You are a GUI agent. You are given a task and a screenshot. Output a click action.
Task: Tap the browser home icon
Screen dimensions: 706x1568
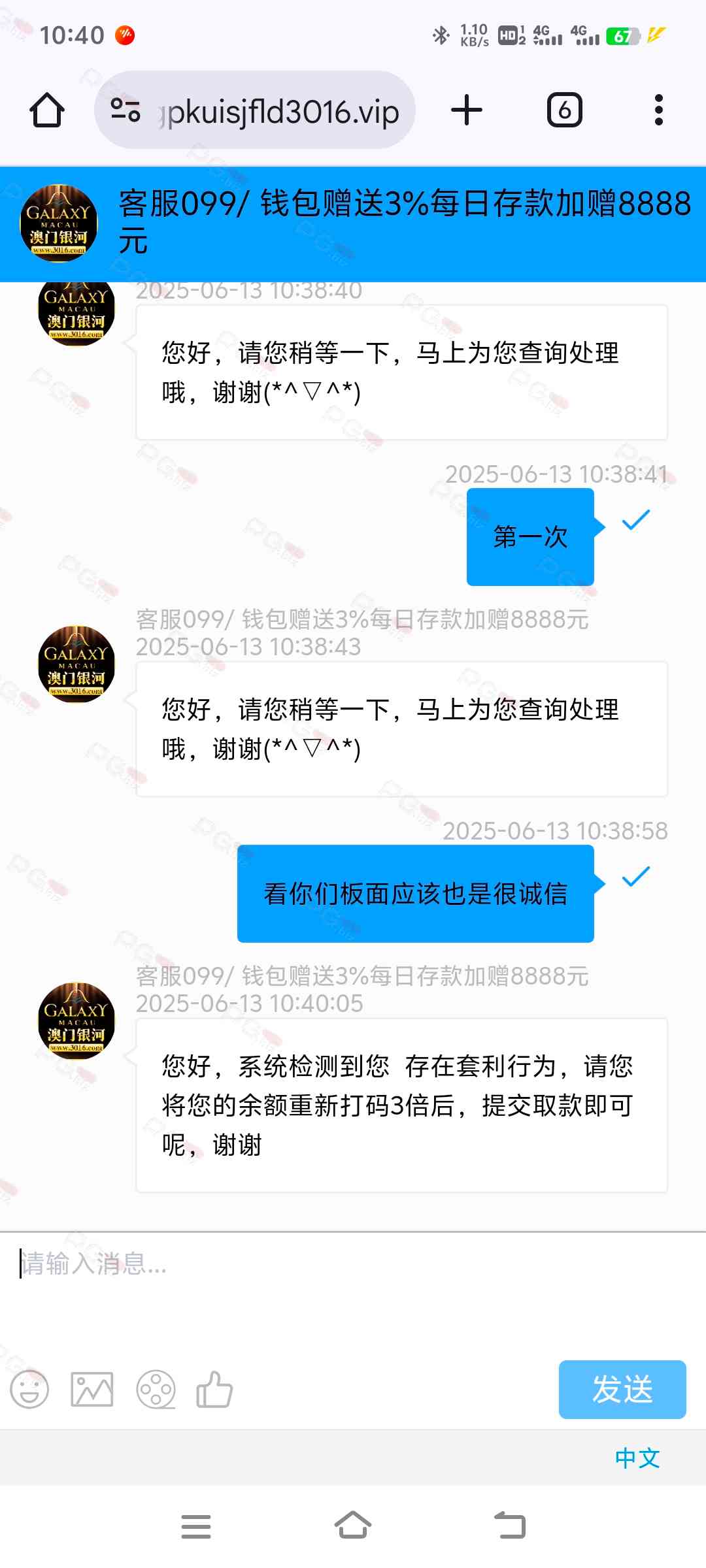pos(47,110)
